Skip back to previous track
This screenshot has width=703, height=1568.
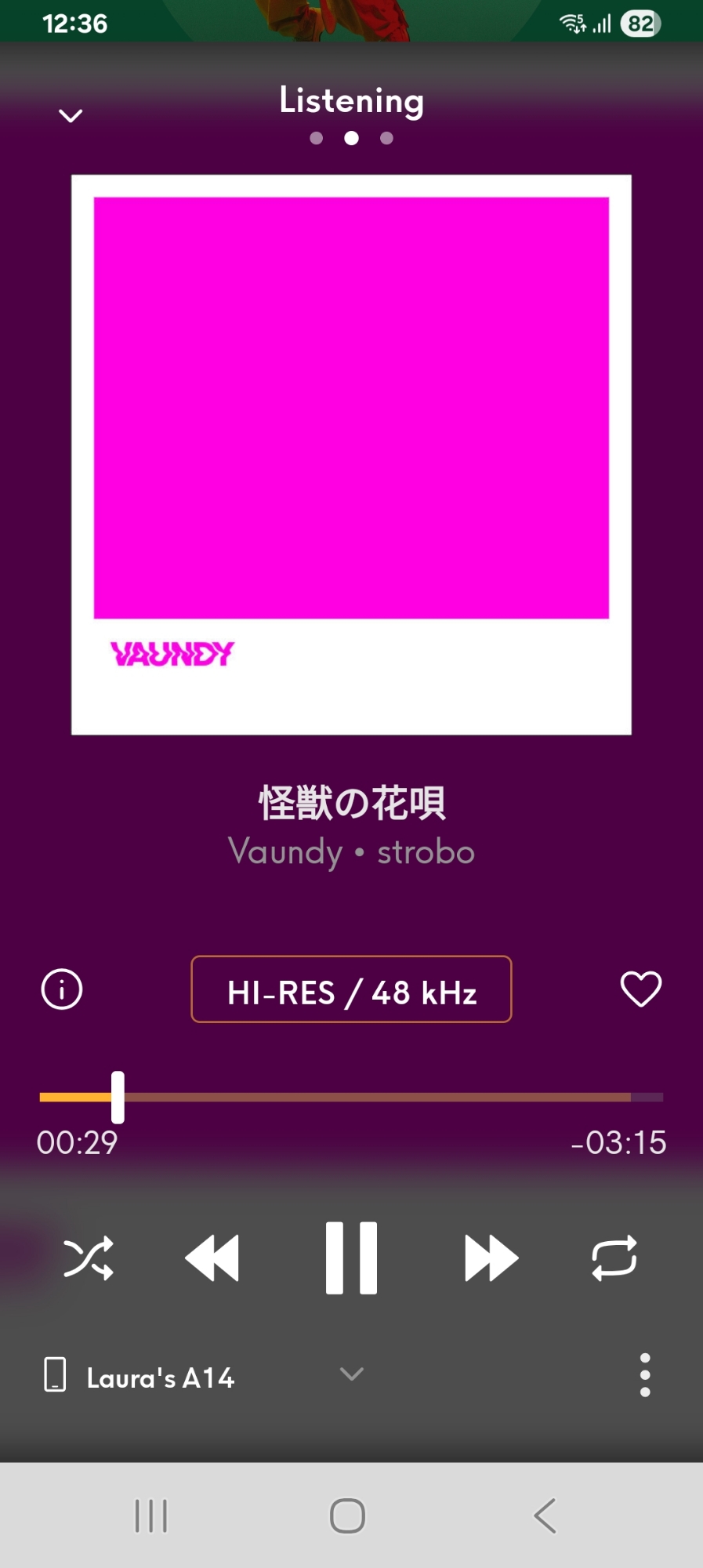click(212, 1258)
